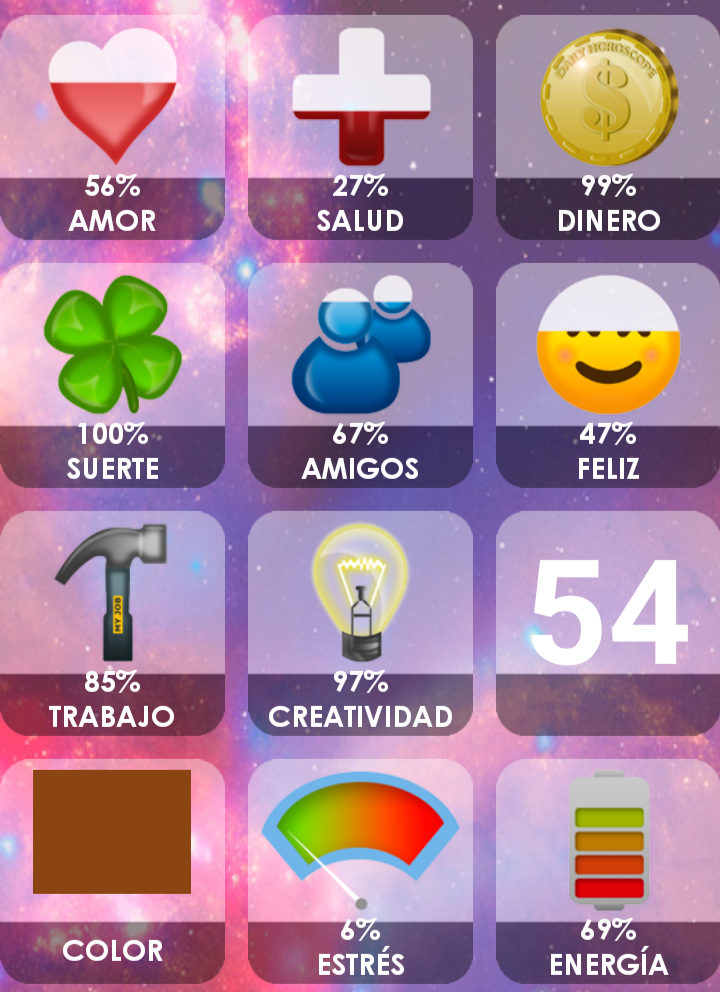720x992 pixels.
Task: Open the Suerte clover card
Action: pyautogui.click(x=112, y=376)
